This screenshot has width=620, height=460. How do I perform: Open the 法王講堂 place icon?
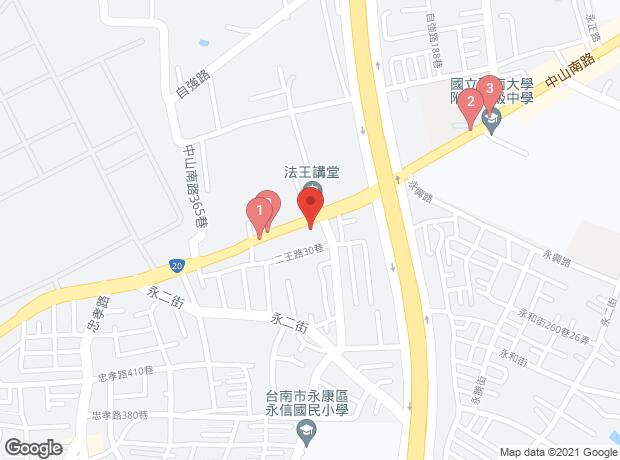point(312,190)
